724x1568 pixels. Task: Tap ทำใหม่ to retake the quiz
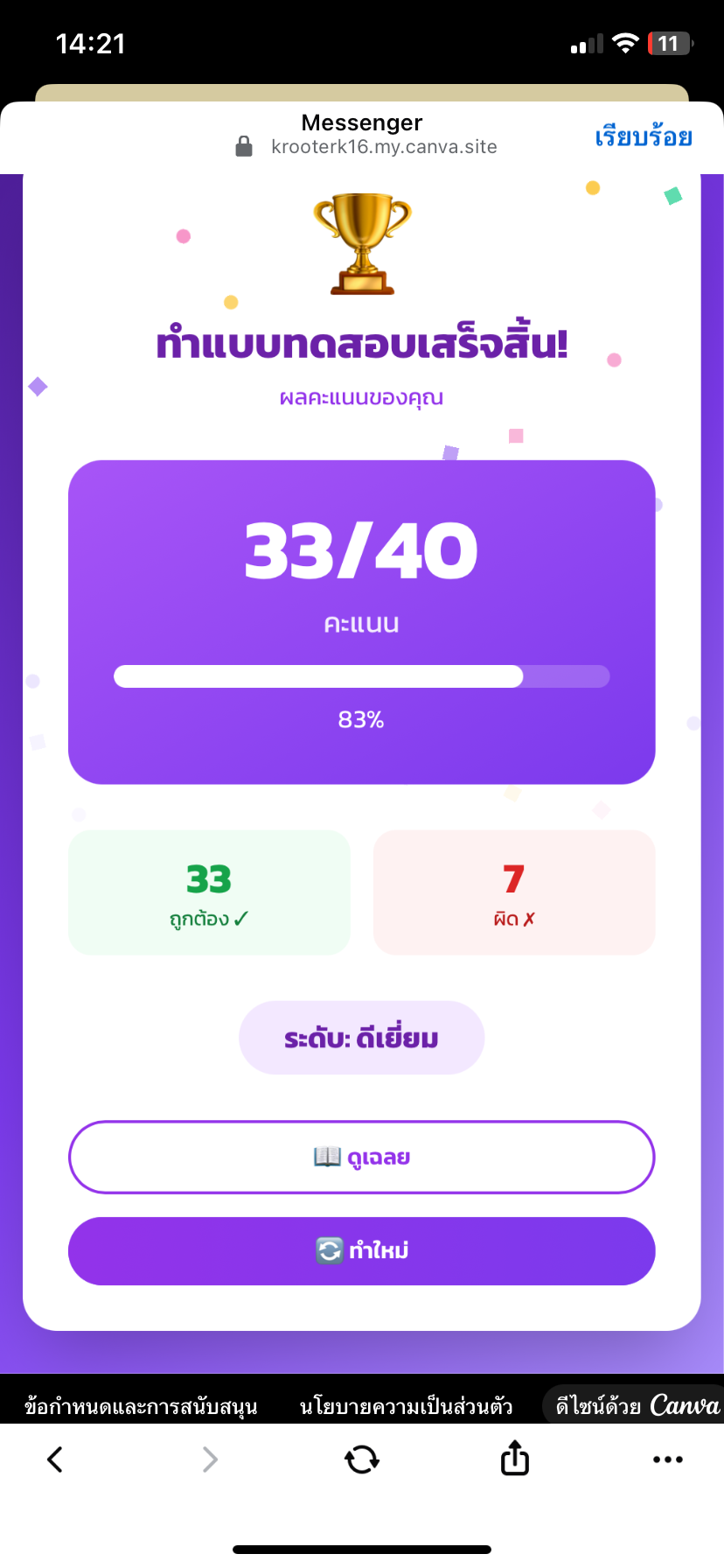[361, 1251]
